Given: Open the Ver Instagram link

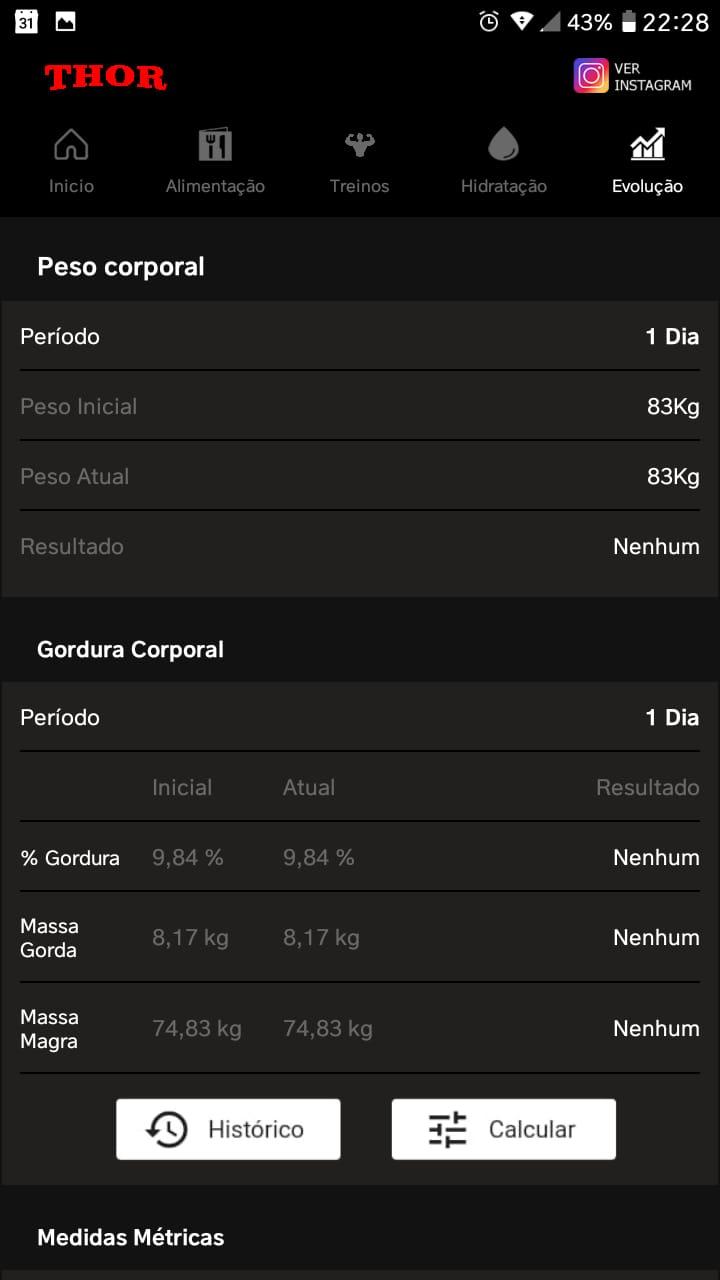Looking at the screenshot, I should click(x=632, y=76).
